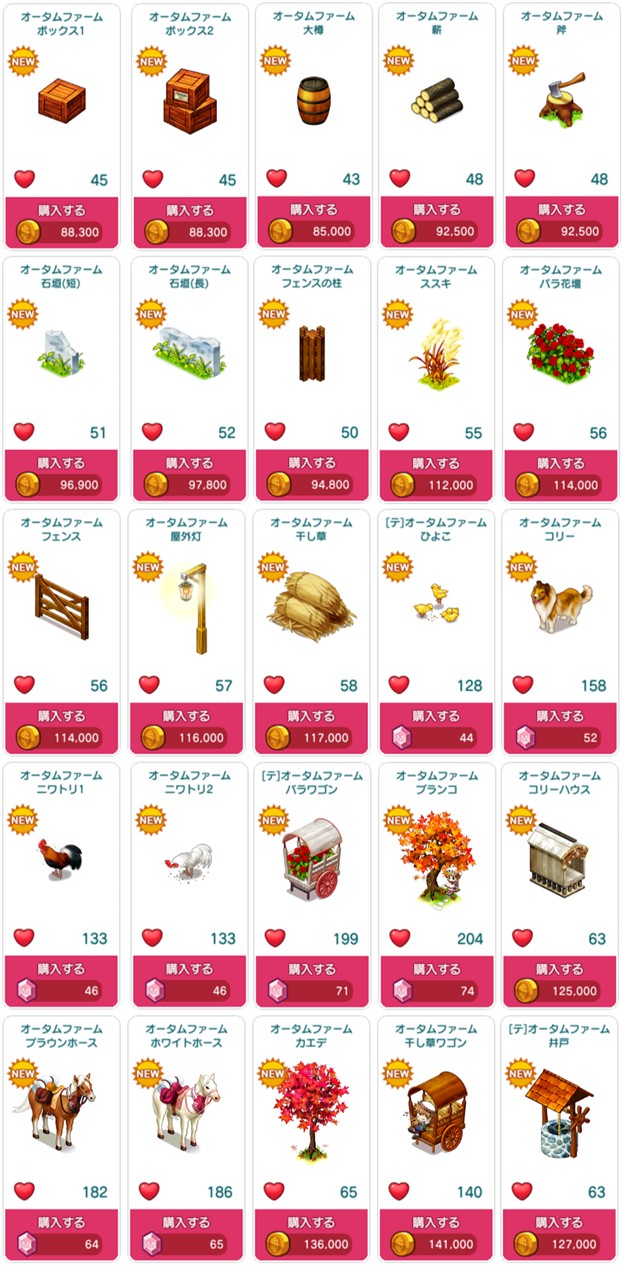Purchase バラワゴン for 71 gems
The width and height of the screenshot is (623, 1265).
(x=312, y=981)
